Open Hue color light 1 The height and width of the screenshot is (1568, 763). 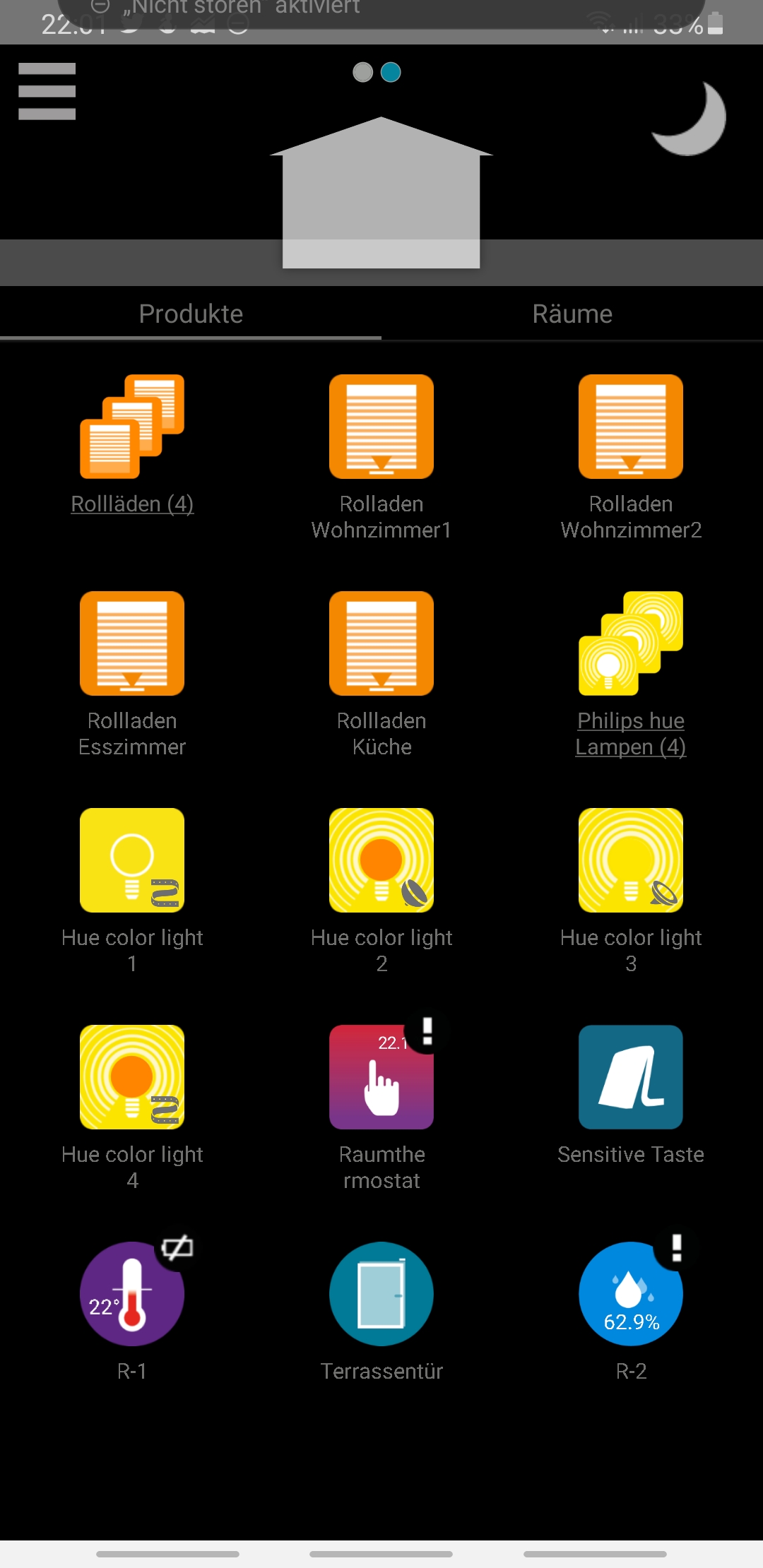coord(132,861)
